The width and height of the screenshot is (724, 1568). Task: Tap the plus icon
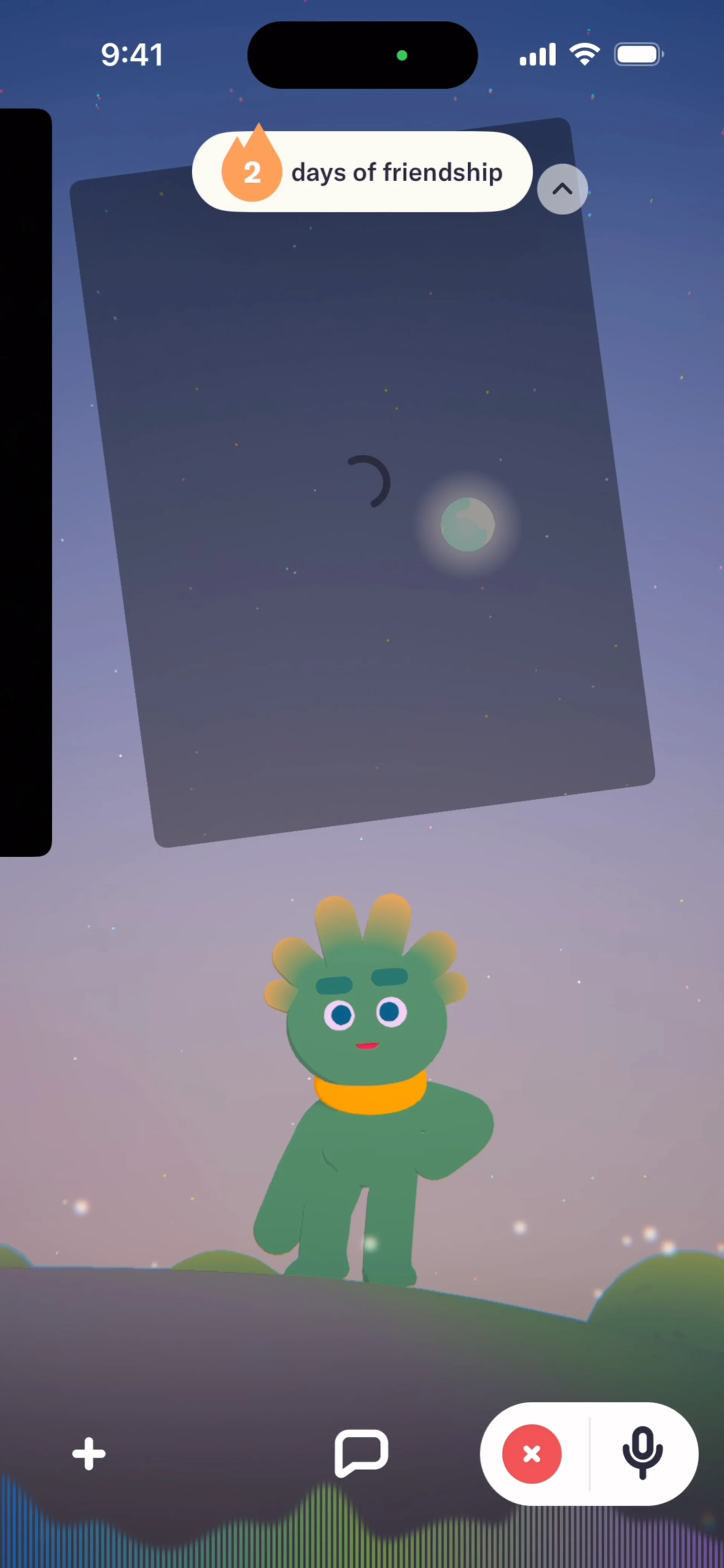tap(89, 1453)
